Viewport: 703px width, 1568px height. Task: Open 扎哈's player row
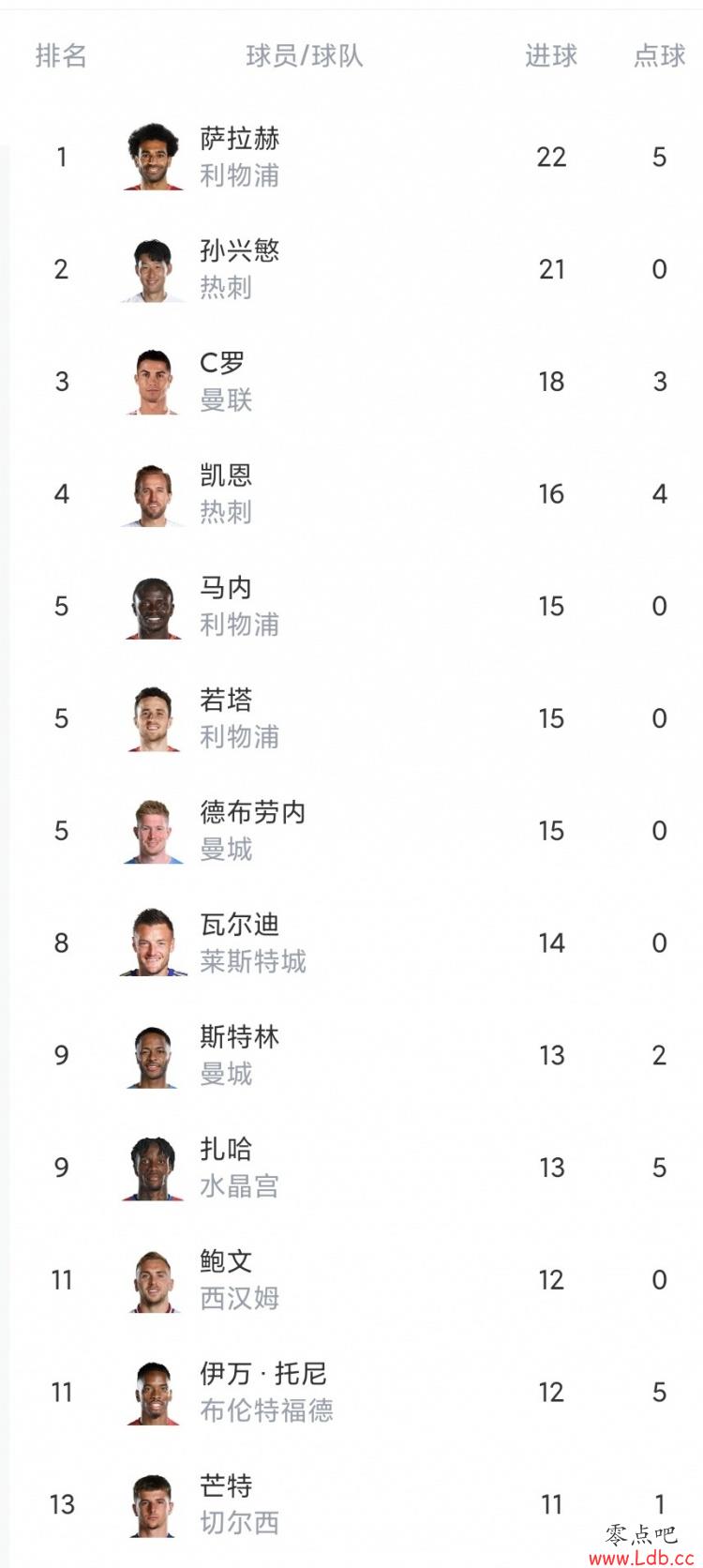coord(351,1168)
